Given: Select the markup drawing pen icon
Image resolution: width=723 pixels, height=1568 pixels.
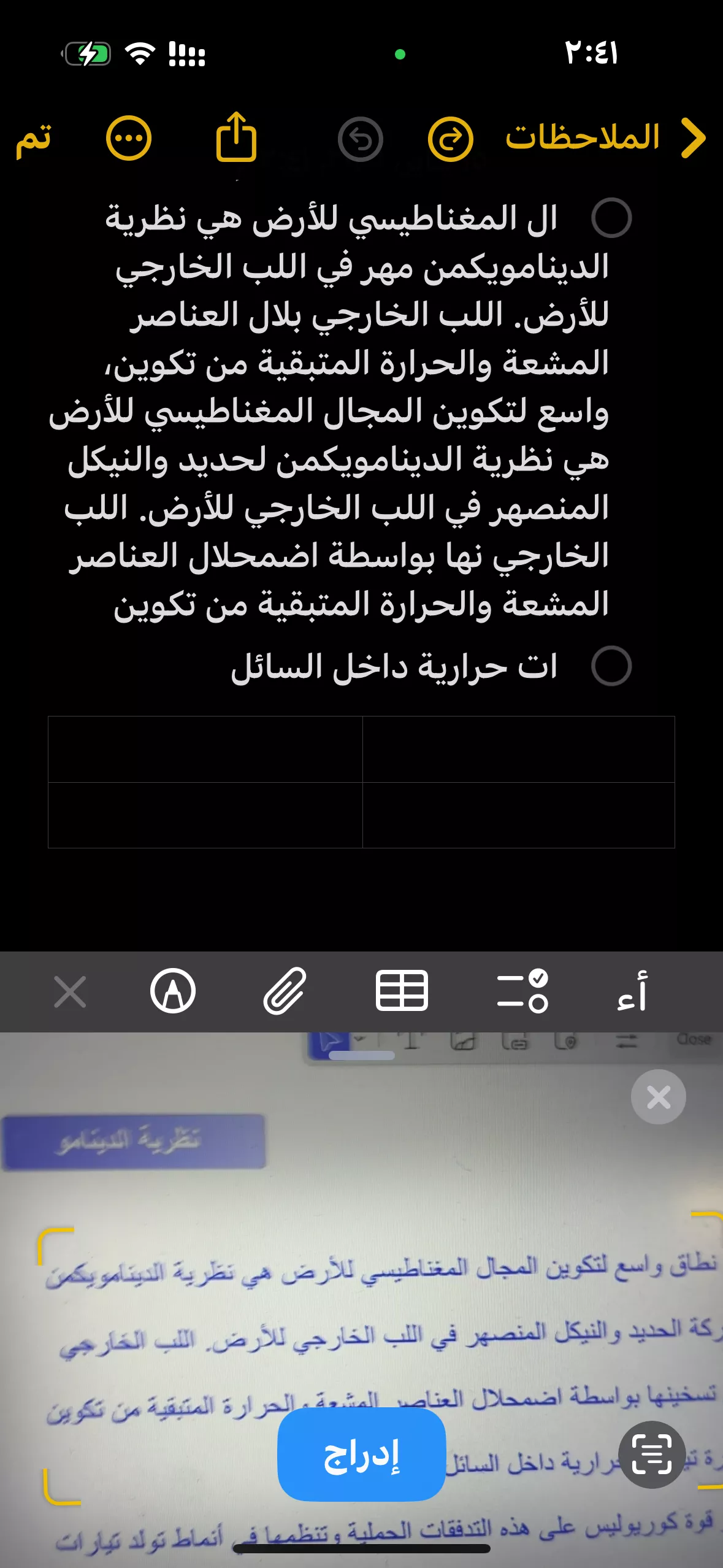Looking at the screenshot, I should pyautogui.click(x=174, y=990).
